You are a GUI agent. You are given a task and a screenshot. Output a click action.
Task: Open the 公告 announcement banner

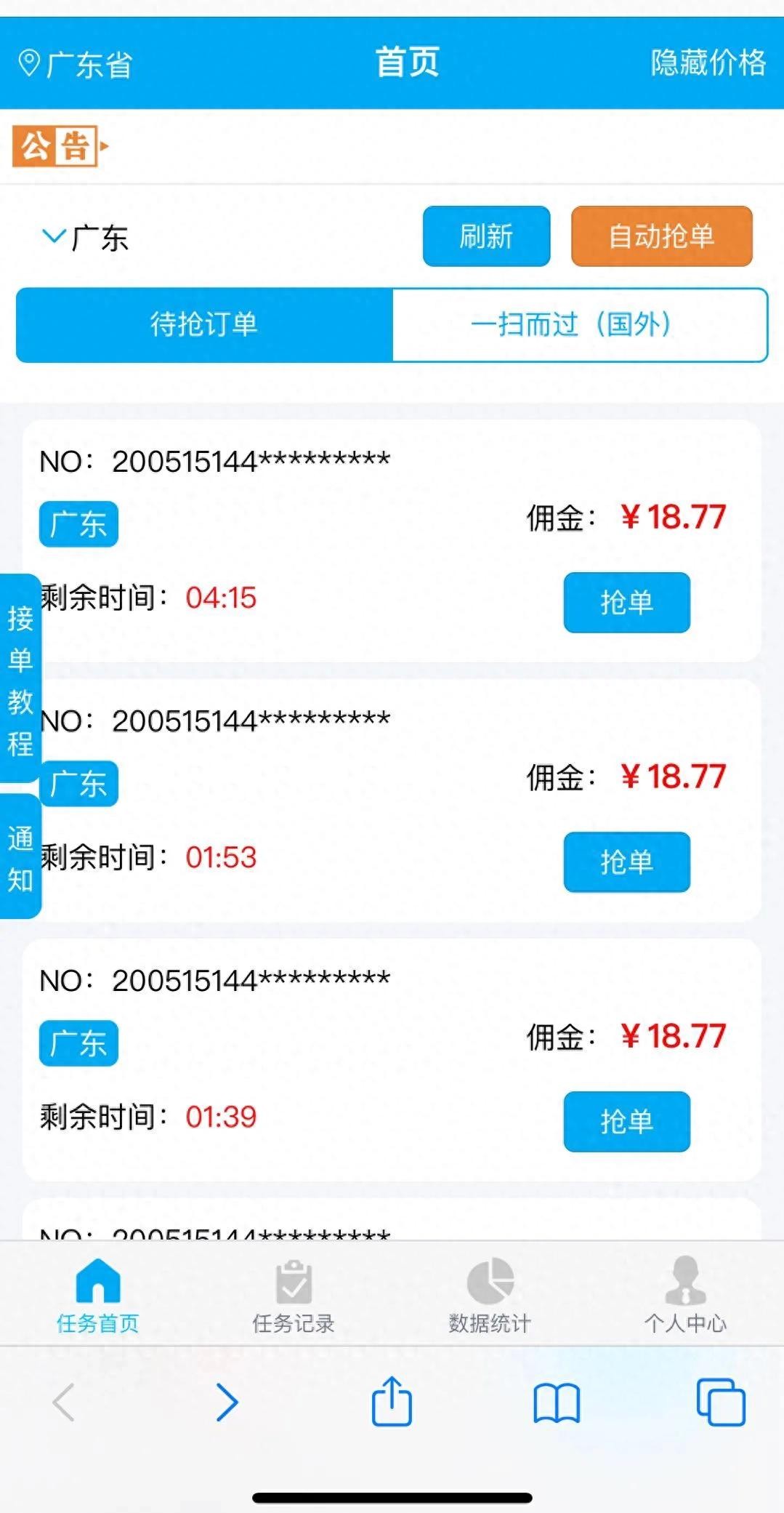(x=57, y=146)
